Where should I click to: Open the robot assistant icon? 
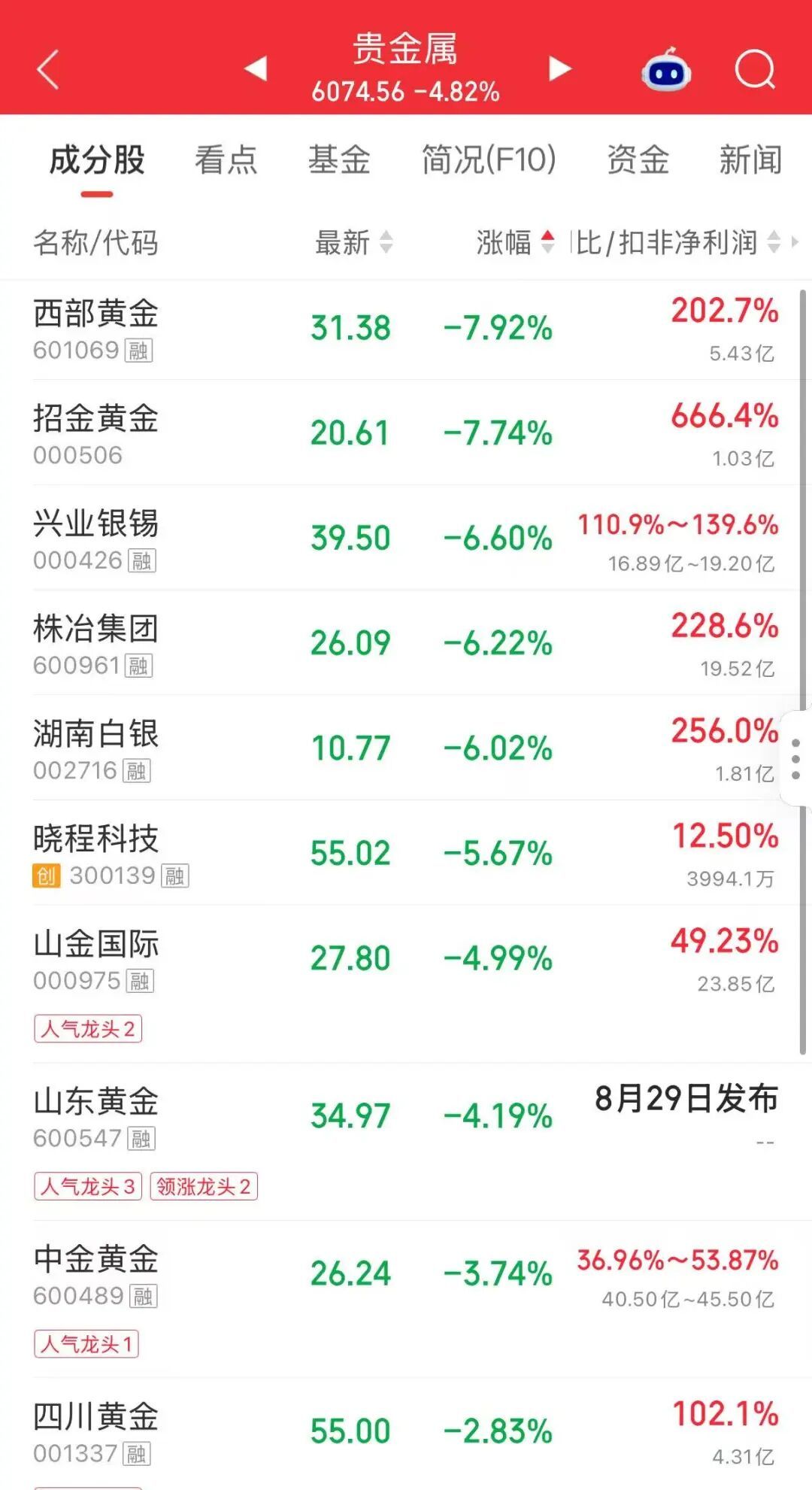coord(666,69)
